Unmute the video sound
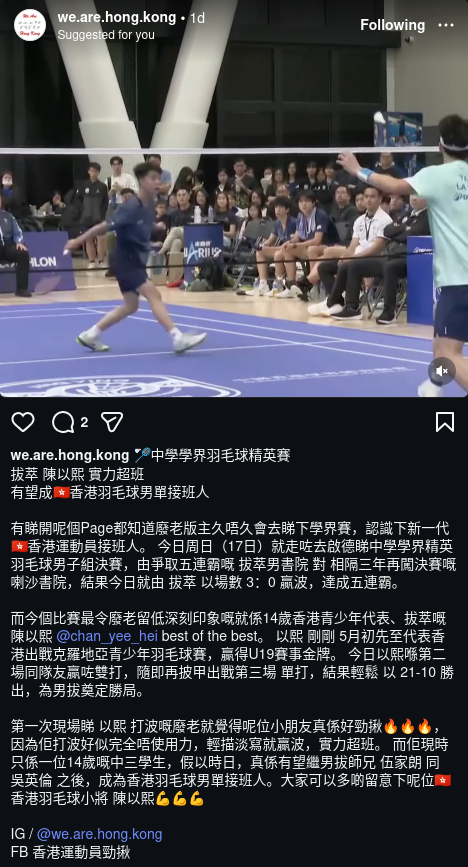The height and width of the screenshot is (867, 468). coord(442,371)
